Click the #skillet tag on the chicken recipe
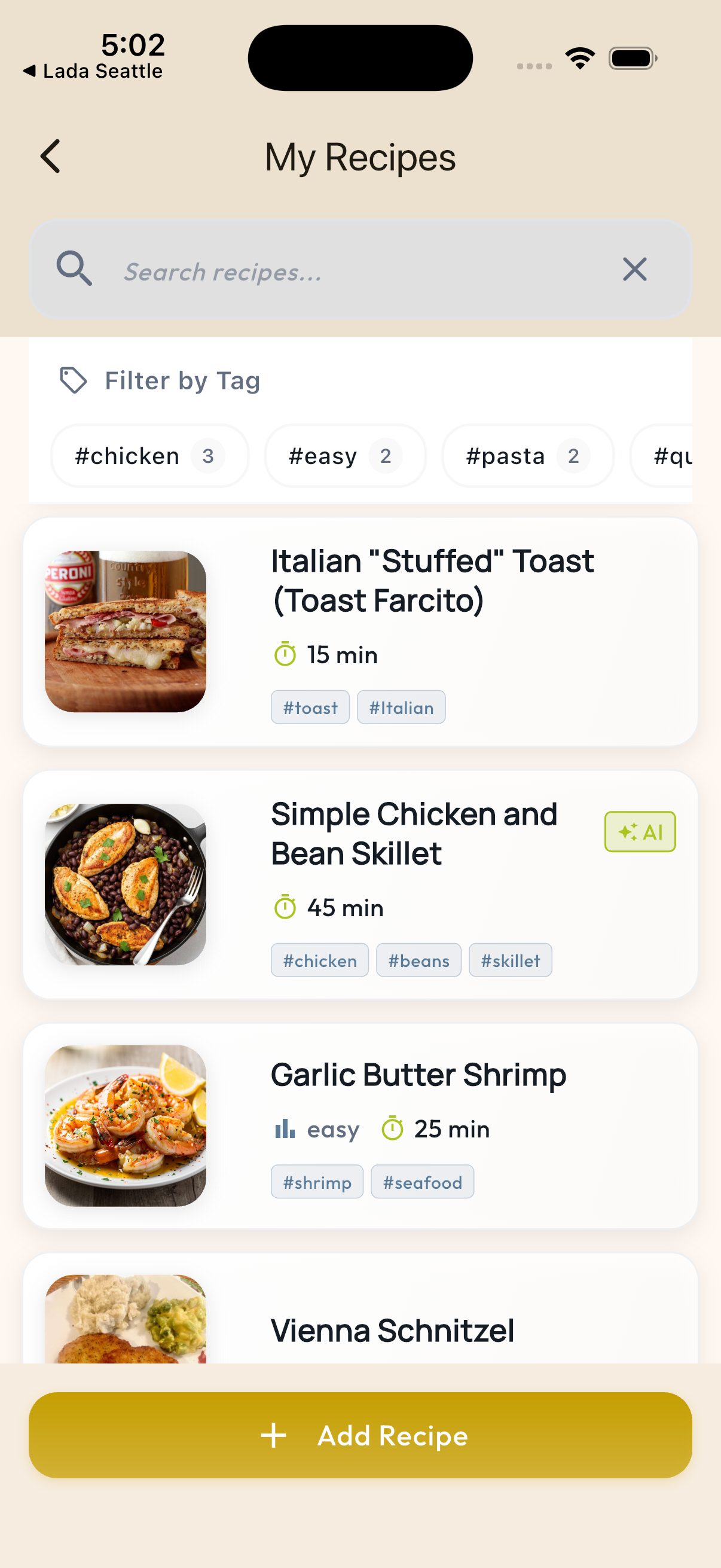 pyautogui.click(x=510, y=960)
